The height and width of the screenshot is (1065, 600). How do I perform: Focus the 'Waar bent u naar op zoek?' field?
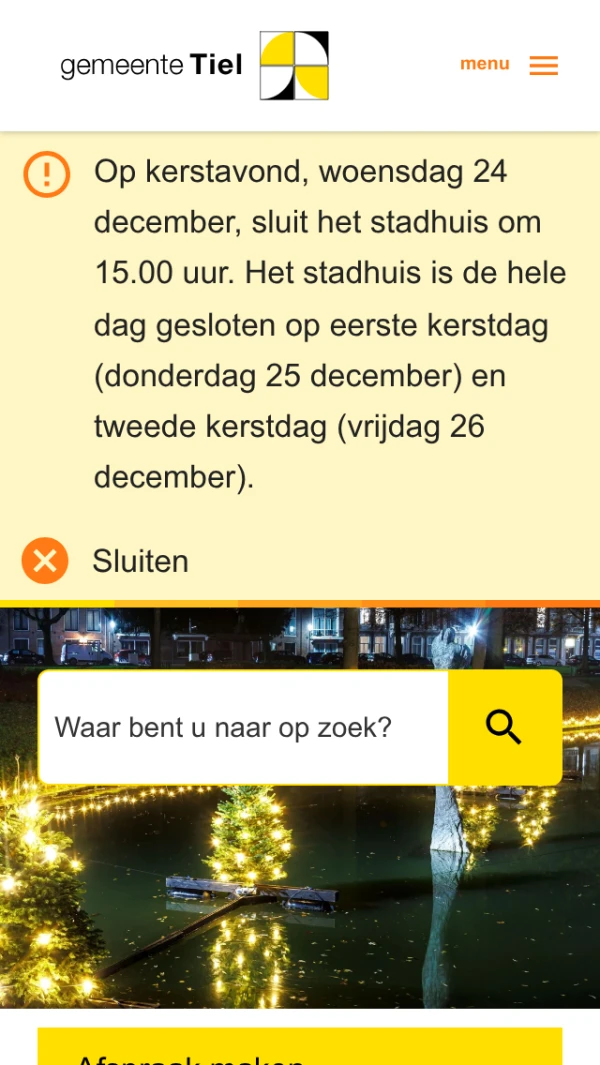[243, 728]
